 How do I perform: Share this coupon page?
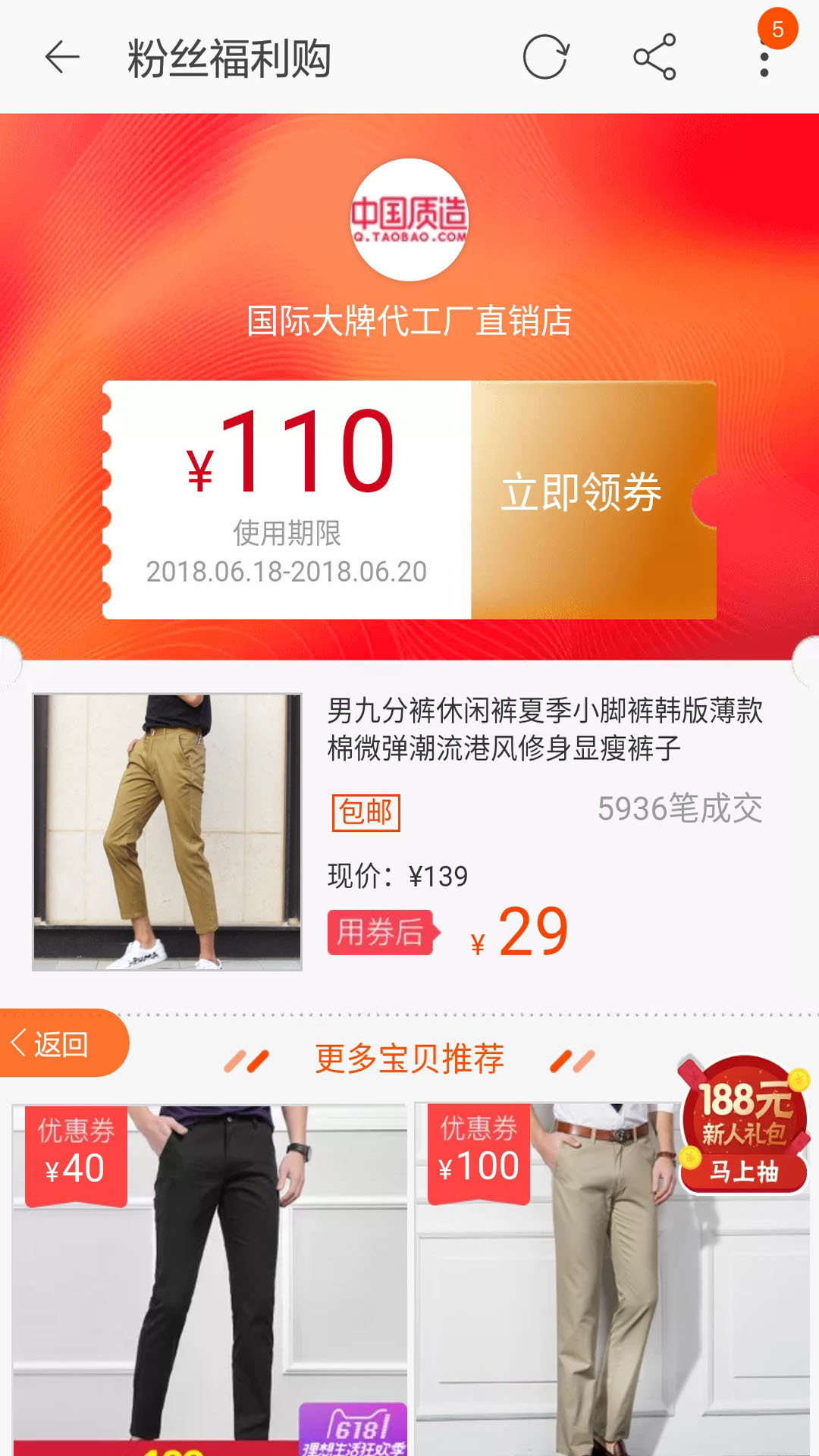[654, 58]
